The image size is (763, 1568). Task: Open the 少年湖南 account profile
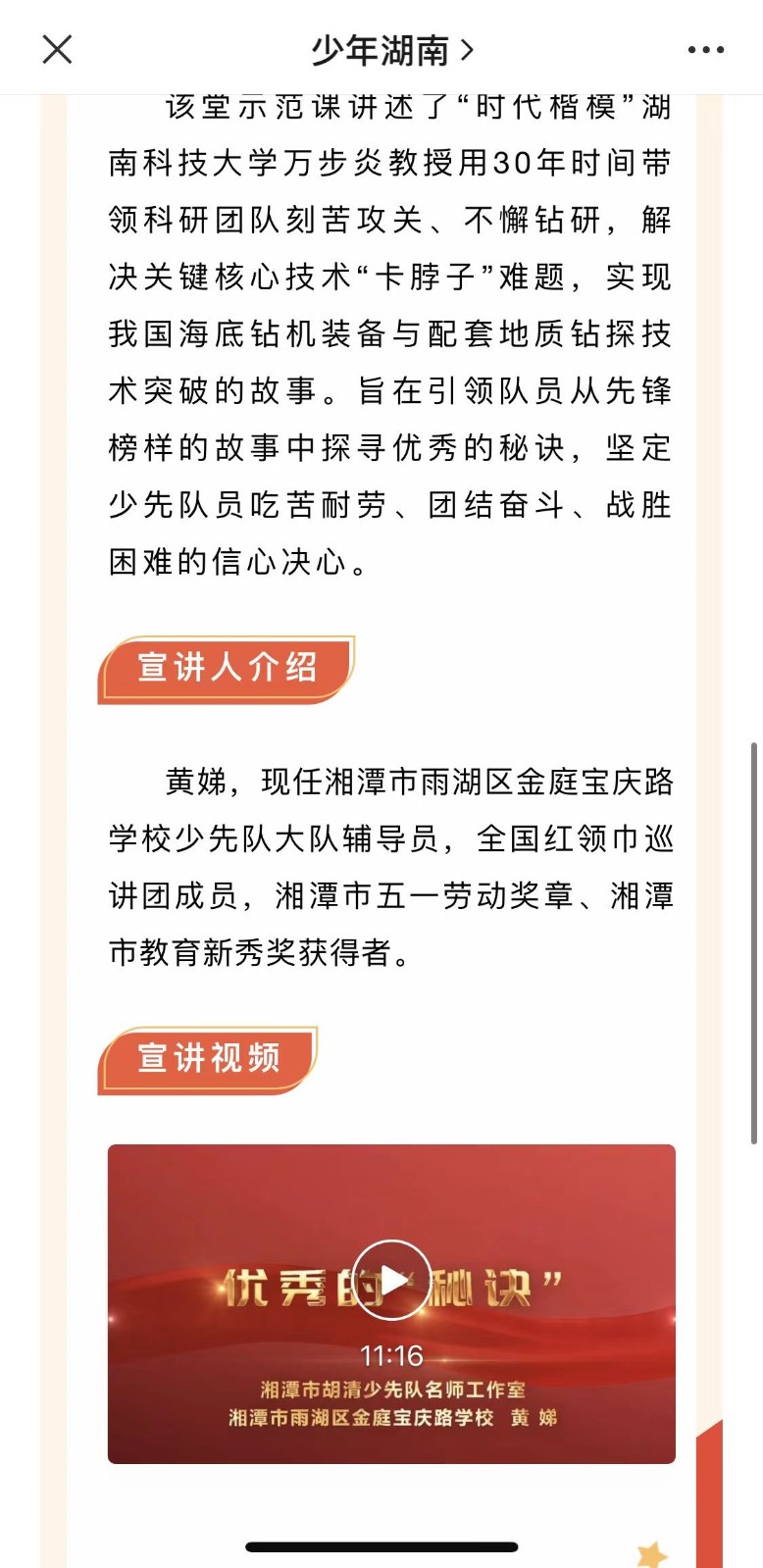[391, 50]
